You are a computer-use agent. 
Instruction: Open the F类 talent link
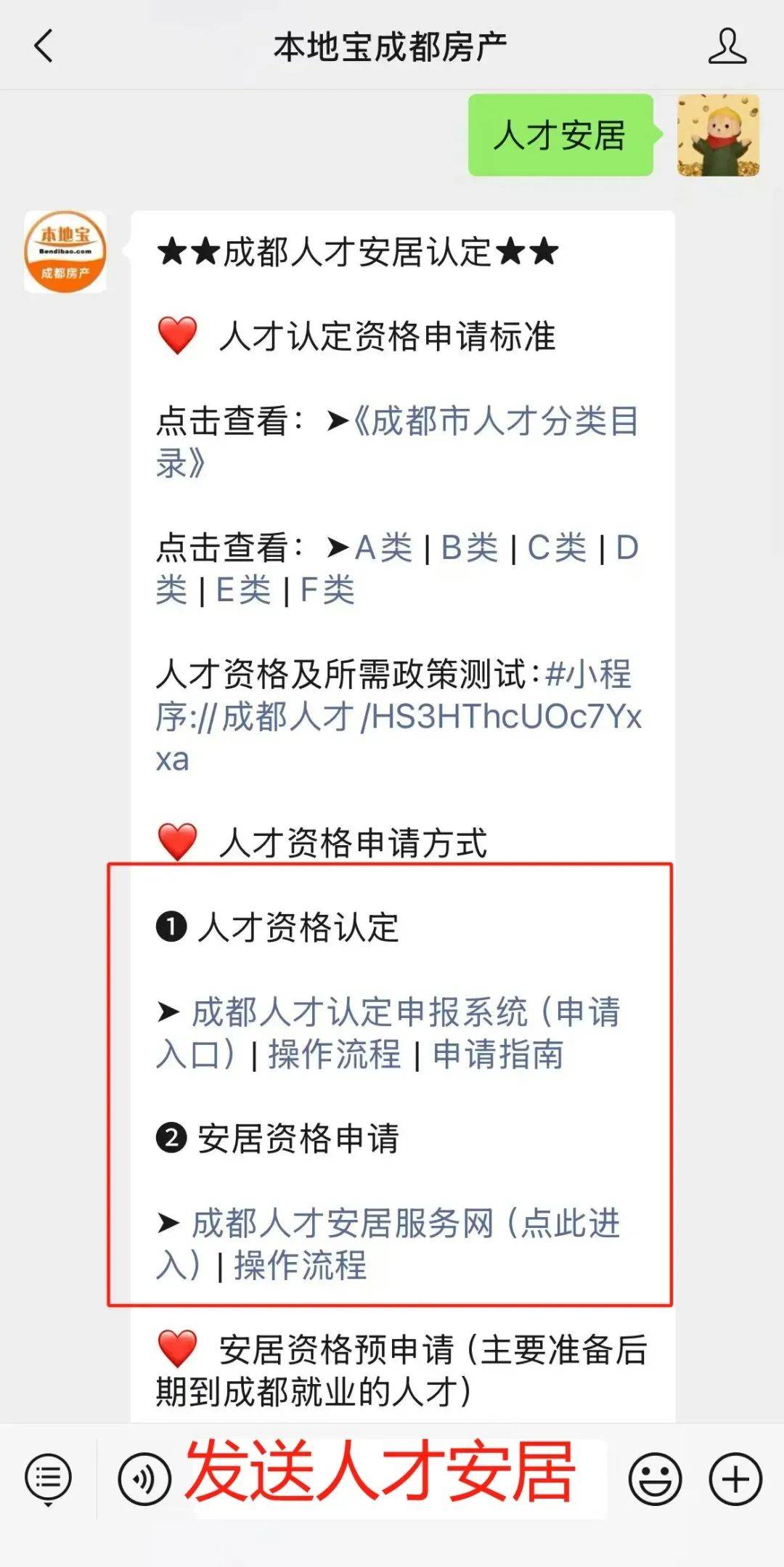[327, 590]
